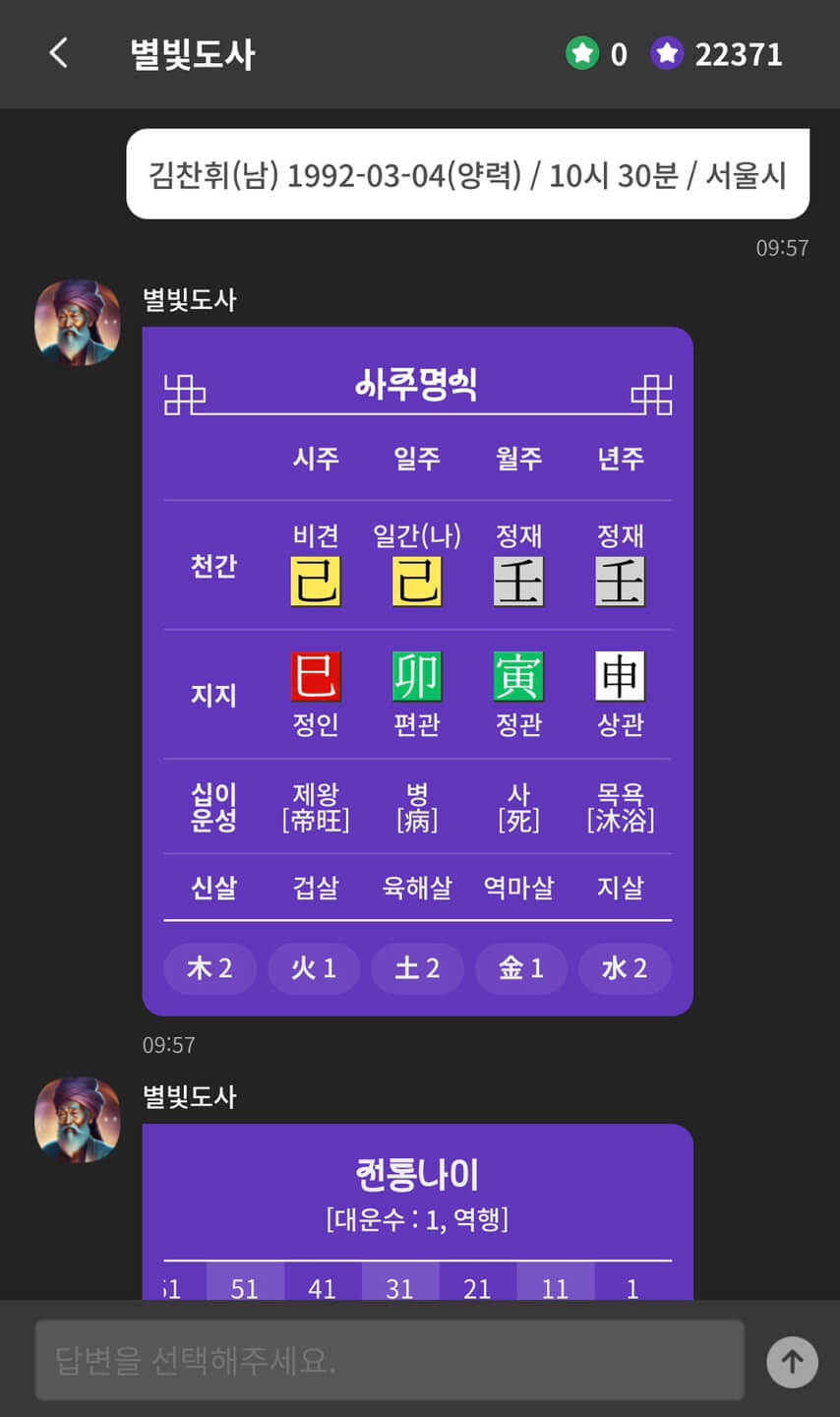The width and height of the screenshot is (840, 1417).
Task: Tap the answer input field
Action: [x=390, y=1361]
